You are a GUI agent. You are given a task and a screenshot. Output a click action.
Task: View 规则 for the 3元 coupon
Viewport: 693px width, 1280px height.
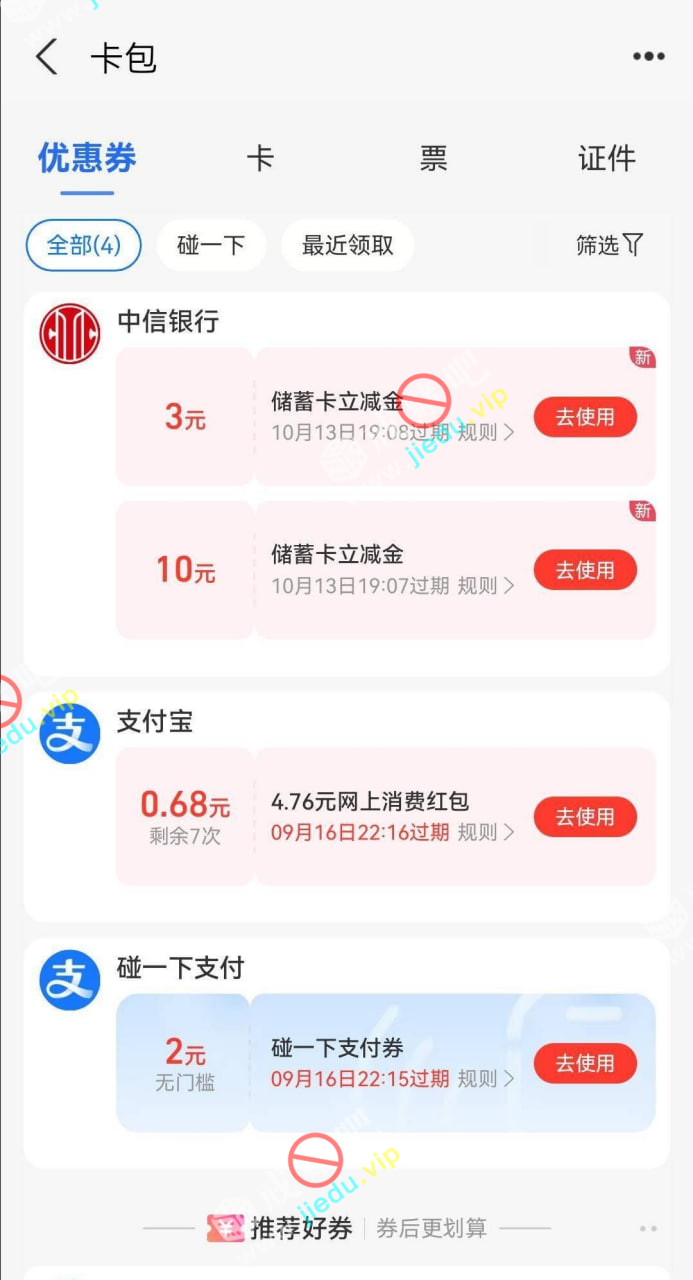click(485, 433)
